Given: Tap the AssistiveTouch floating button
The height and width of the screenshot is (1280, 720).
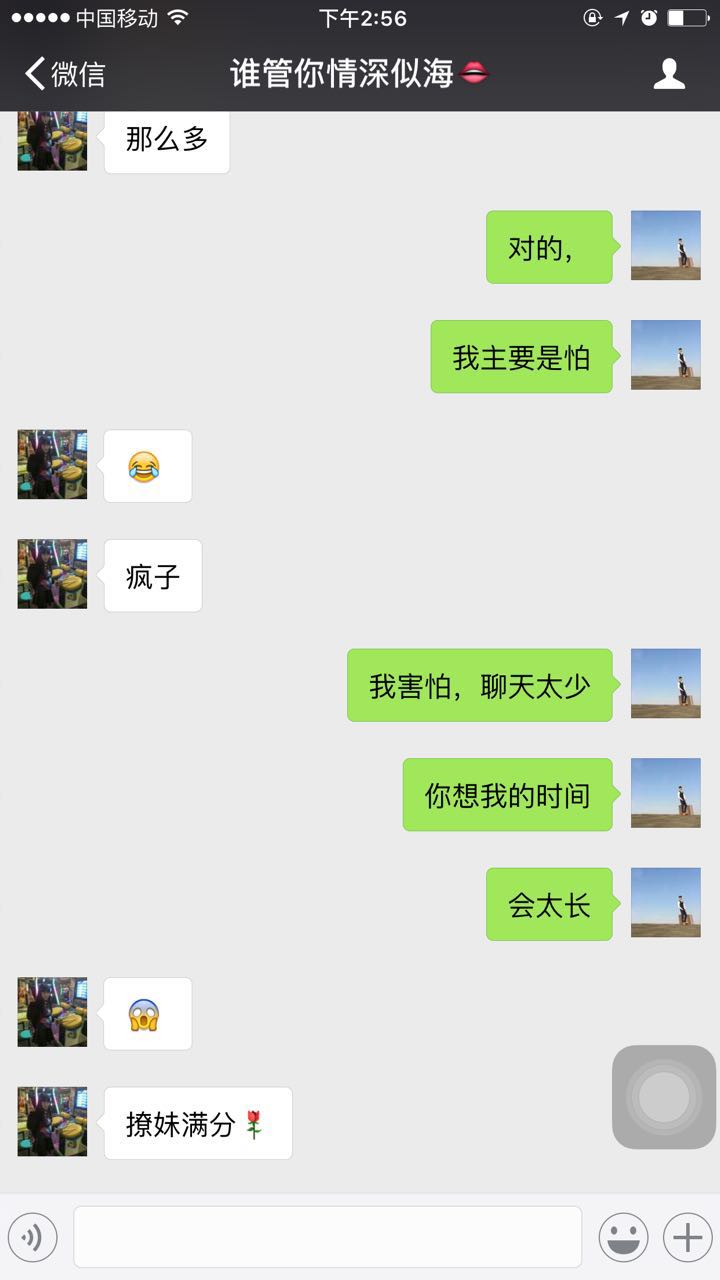Looking at the screenshot, I should [663, 1097].
